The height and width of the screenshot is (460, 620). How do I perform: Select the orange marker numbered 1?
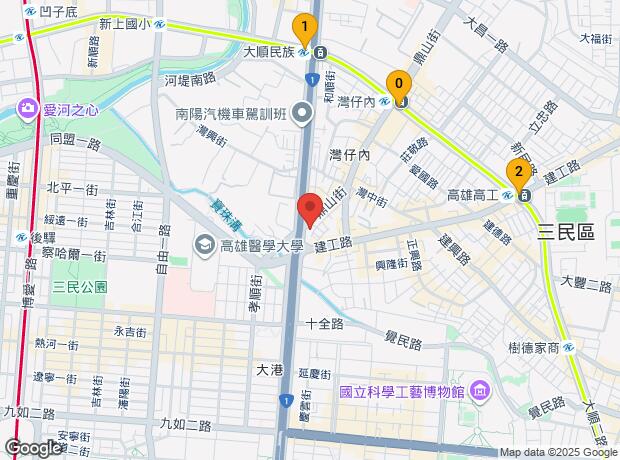click(304, 30)
